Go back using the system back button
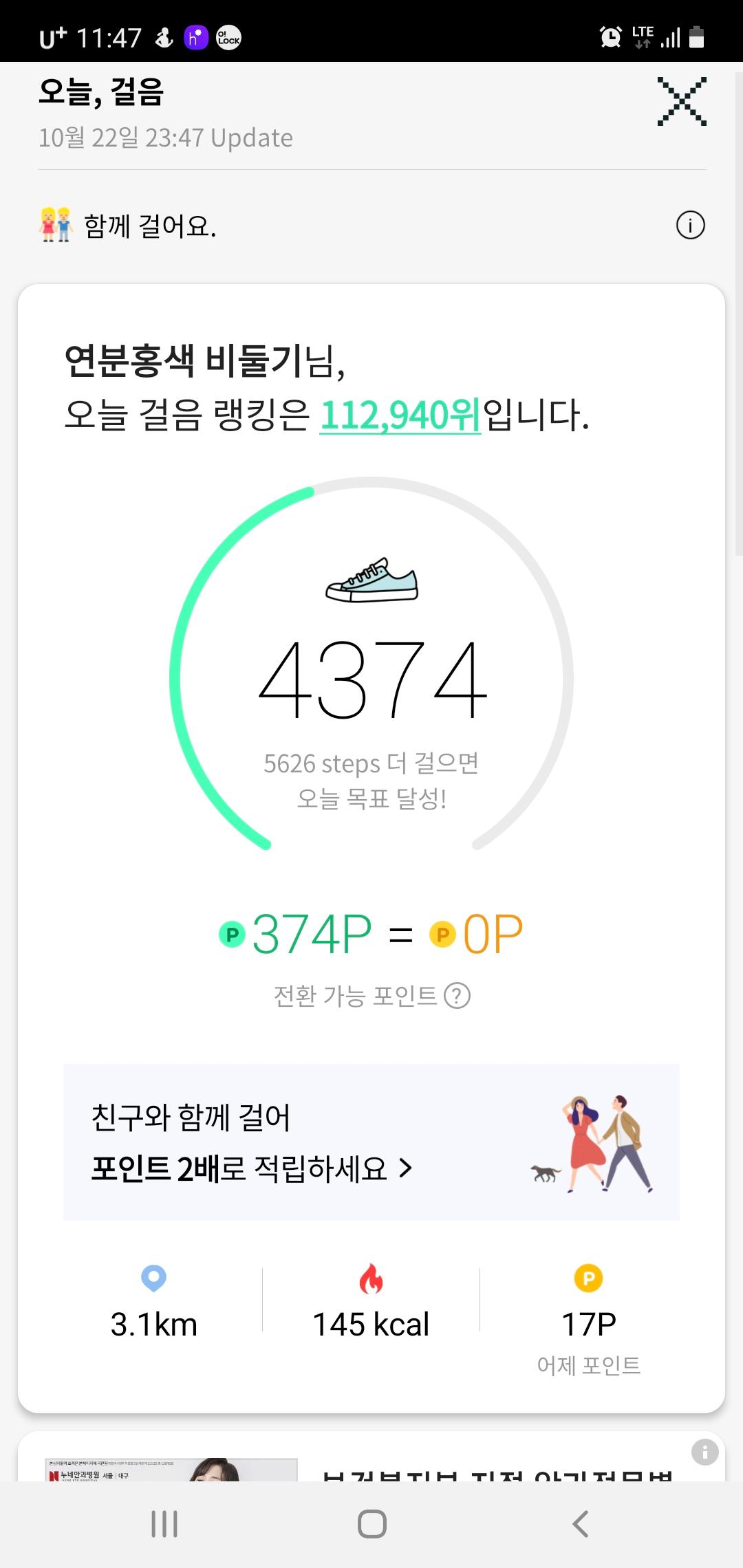The height and width of the screenshot is (1568, 743). 580,1524
